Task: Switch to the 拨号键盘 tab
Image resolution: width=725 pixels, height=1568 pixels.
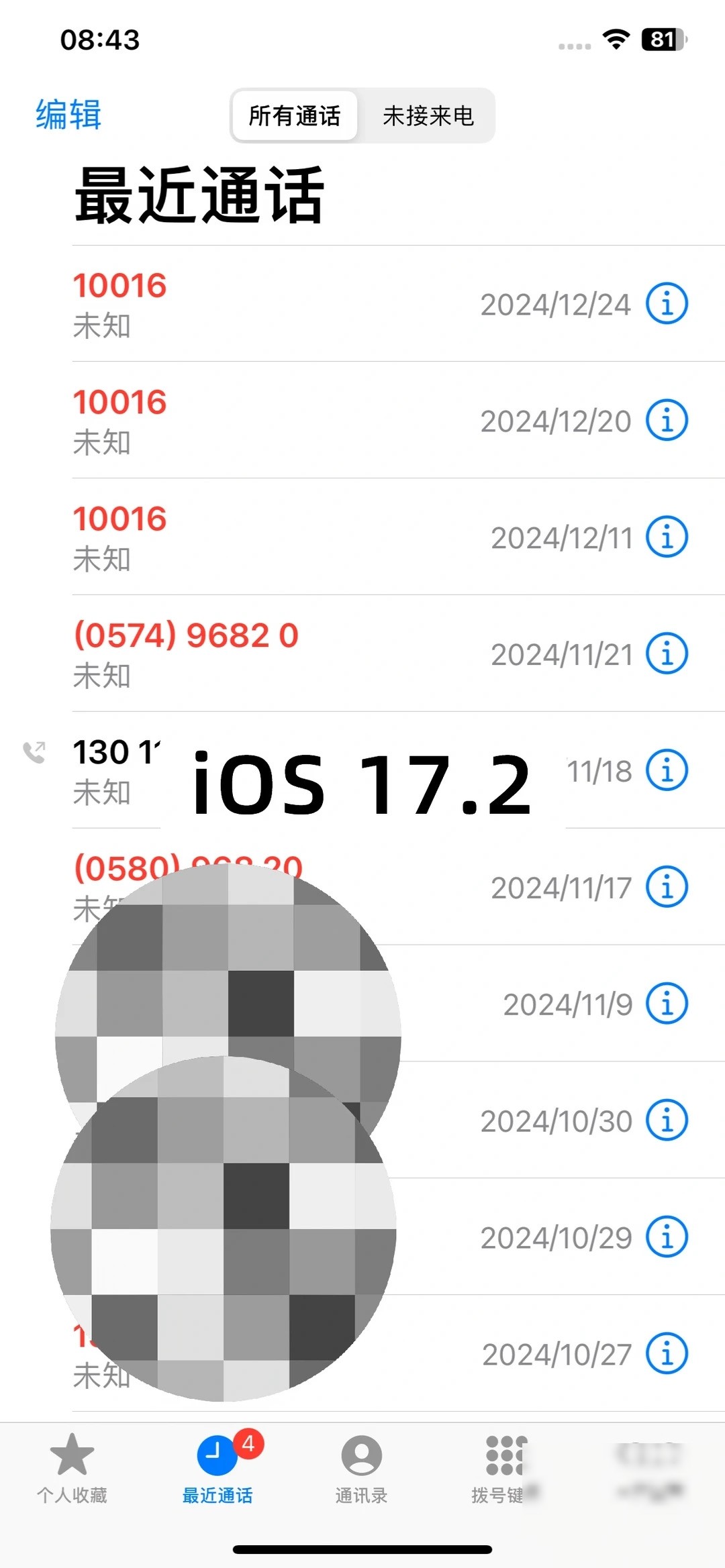Action: (x=505, y=1468)
